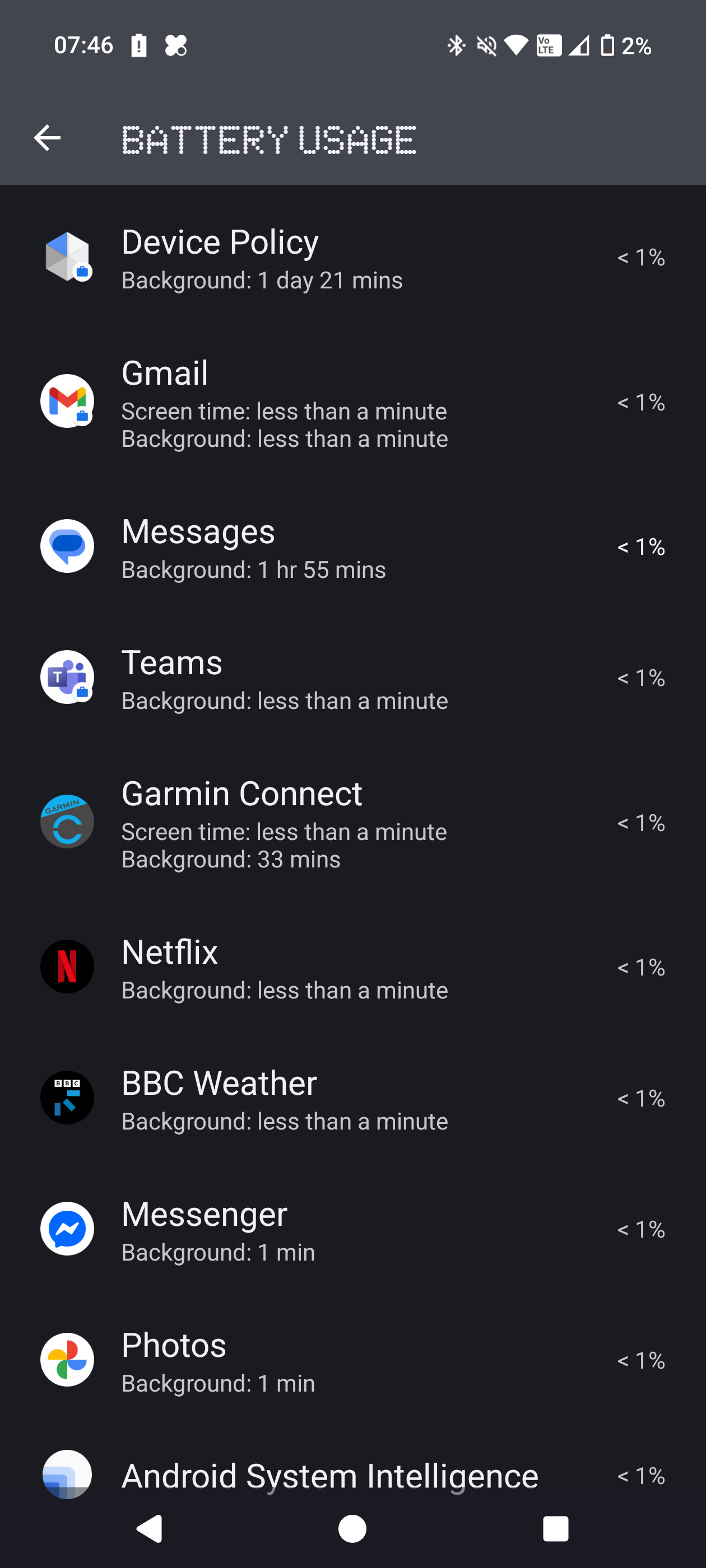
Task: Open Messenger battery usage details
Action: pos(352,1230)
